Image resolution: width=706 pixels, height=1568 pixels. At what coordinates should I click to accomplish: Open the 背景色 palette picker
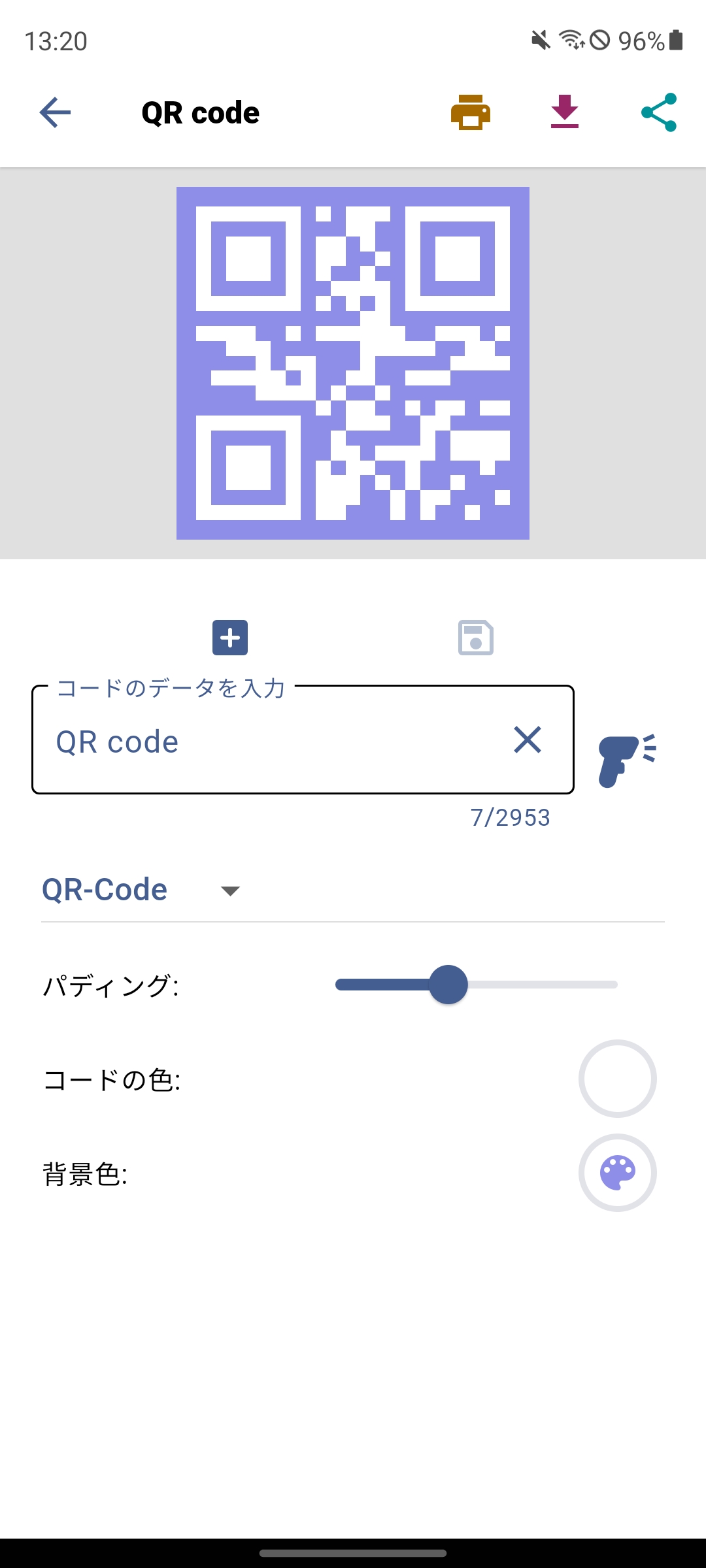pyautogui.click(x=618, y=1173)
